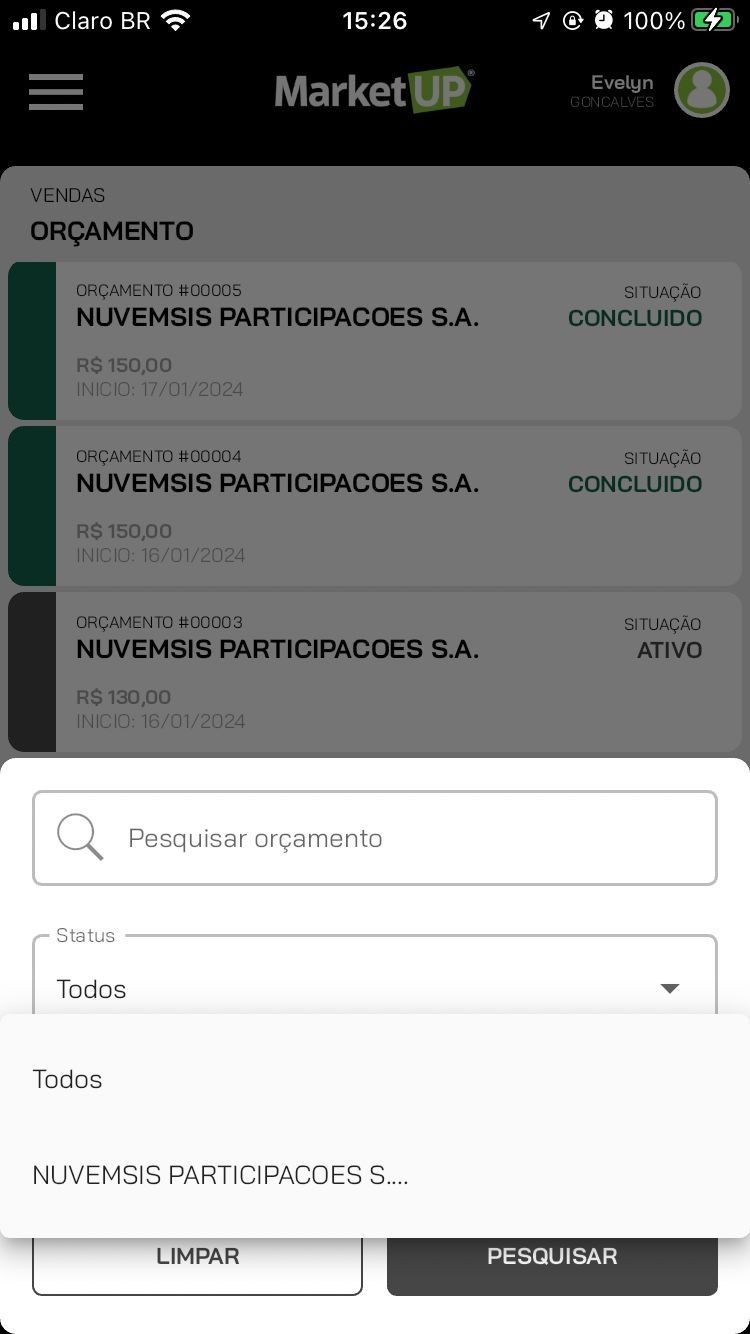Image resolution: width=750 pixels, height=1334 pixels.
Task: Run the search with PESQUISAR
Action: coord(552,1264)
